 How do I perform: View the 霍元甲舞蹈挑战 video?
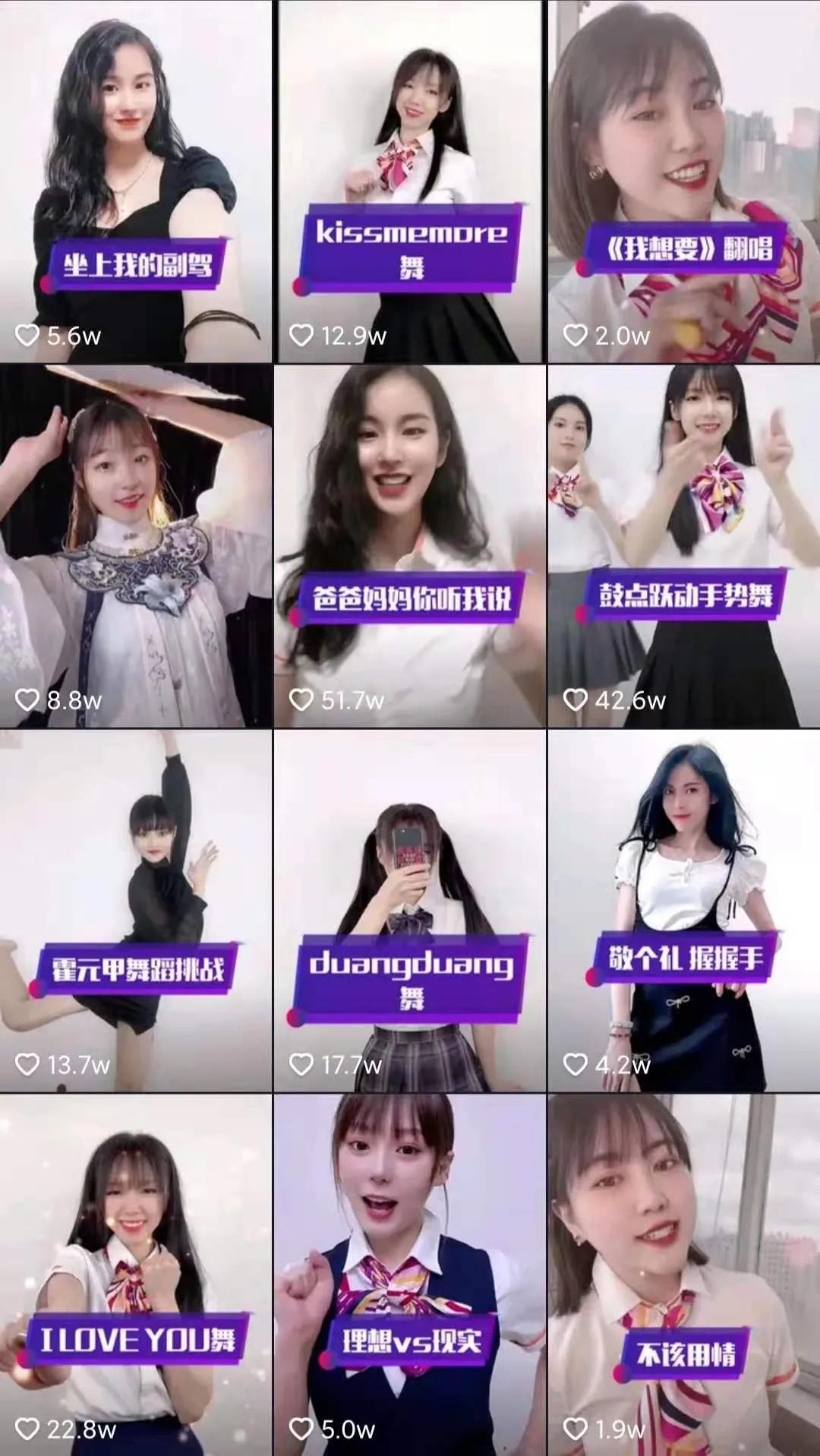click(x=136, y=910)
